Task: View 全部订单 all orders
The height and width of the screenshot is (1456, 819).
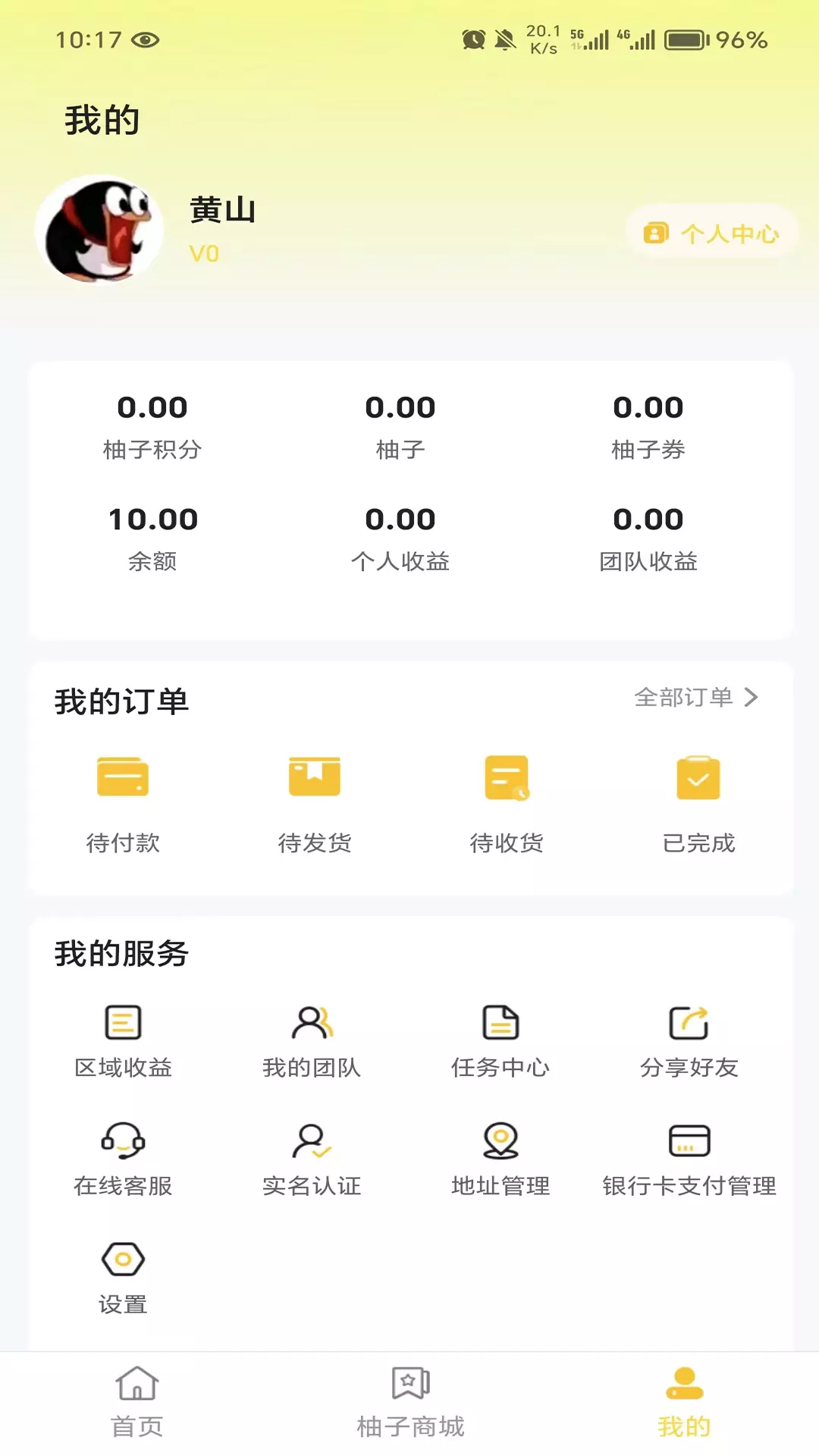Action: 696,697
